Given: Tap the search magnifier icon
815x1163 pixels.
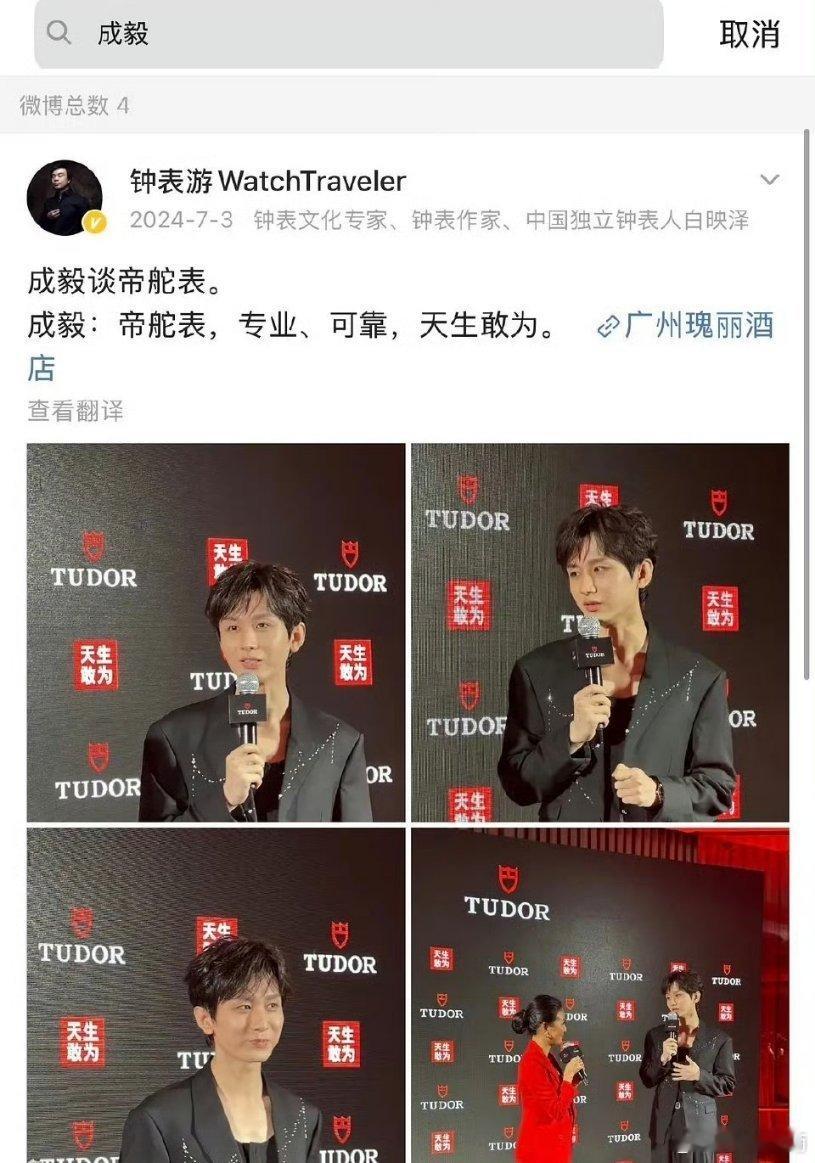Looking at the screenshot, I should pyautogui.click(x=57, y=35).
